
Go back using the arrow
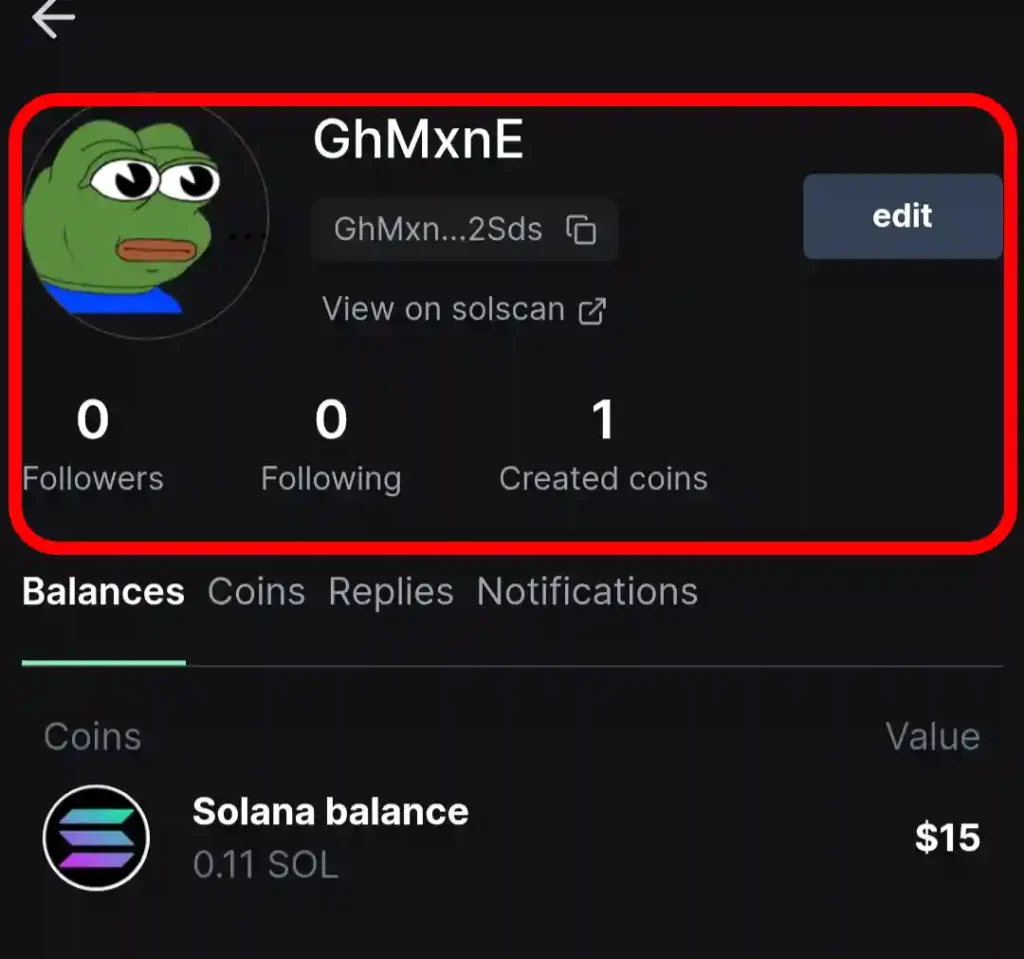tap(53, 18)
